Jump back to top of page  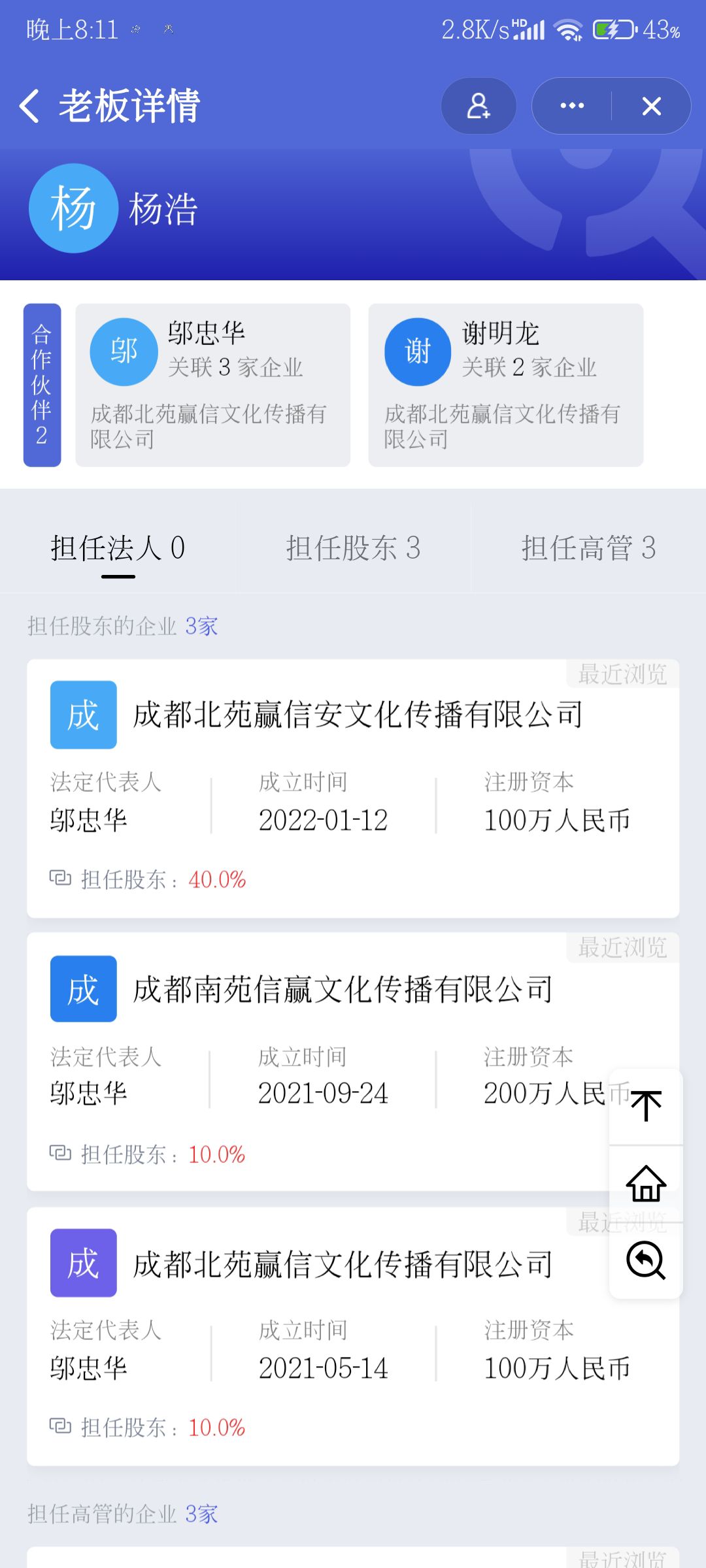pyautogui.click(x=646, y=1106)
